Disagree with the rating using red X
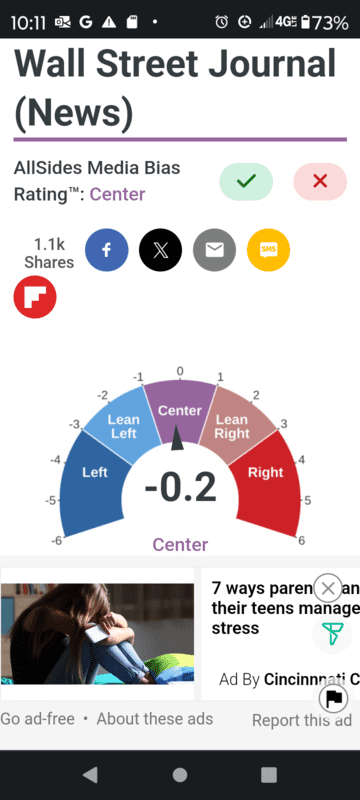 [x=320, y=182]
